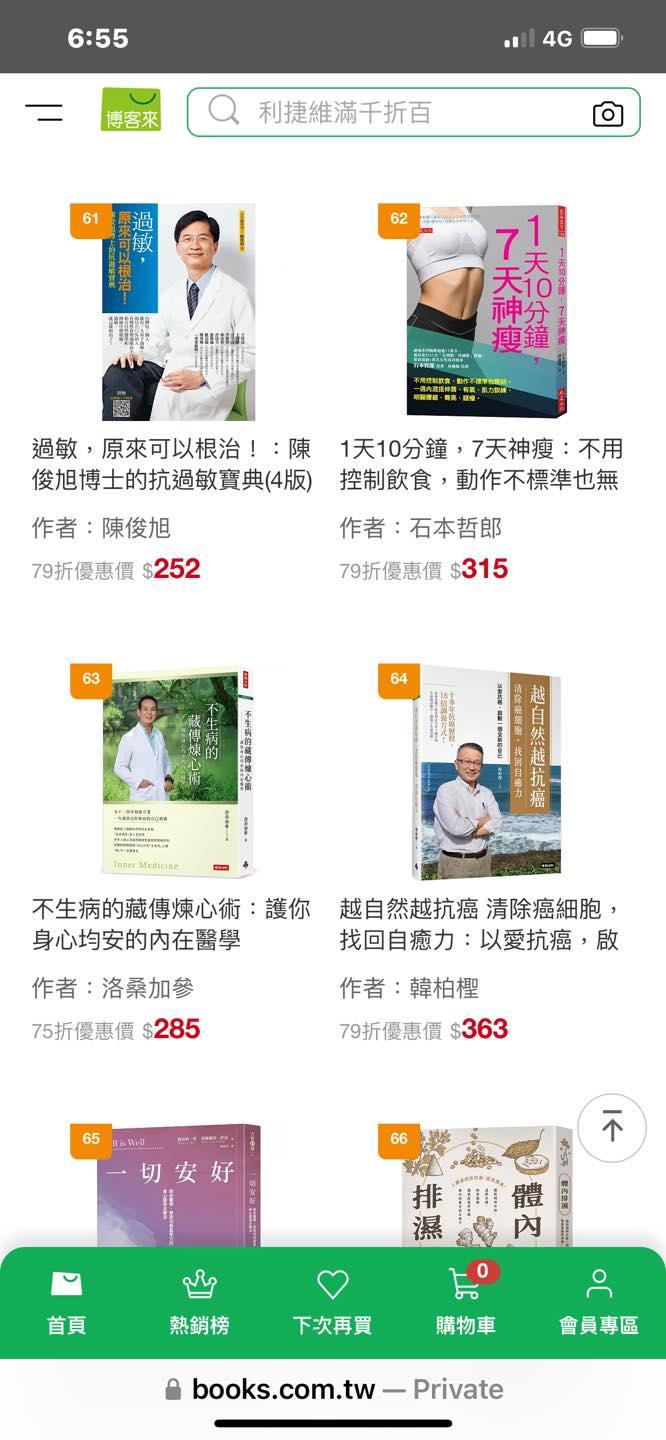Open the hamburger menu
Screen dimensions: 666x1440
tap(44, 112)
